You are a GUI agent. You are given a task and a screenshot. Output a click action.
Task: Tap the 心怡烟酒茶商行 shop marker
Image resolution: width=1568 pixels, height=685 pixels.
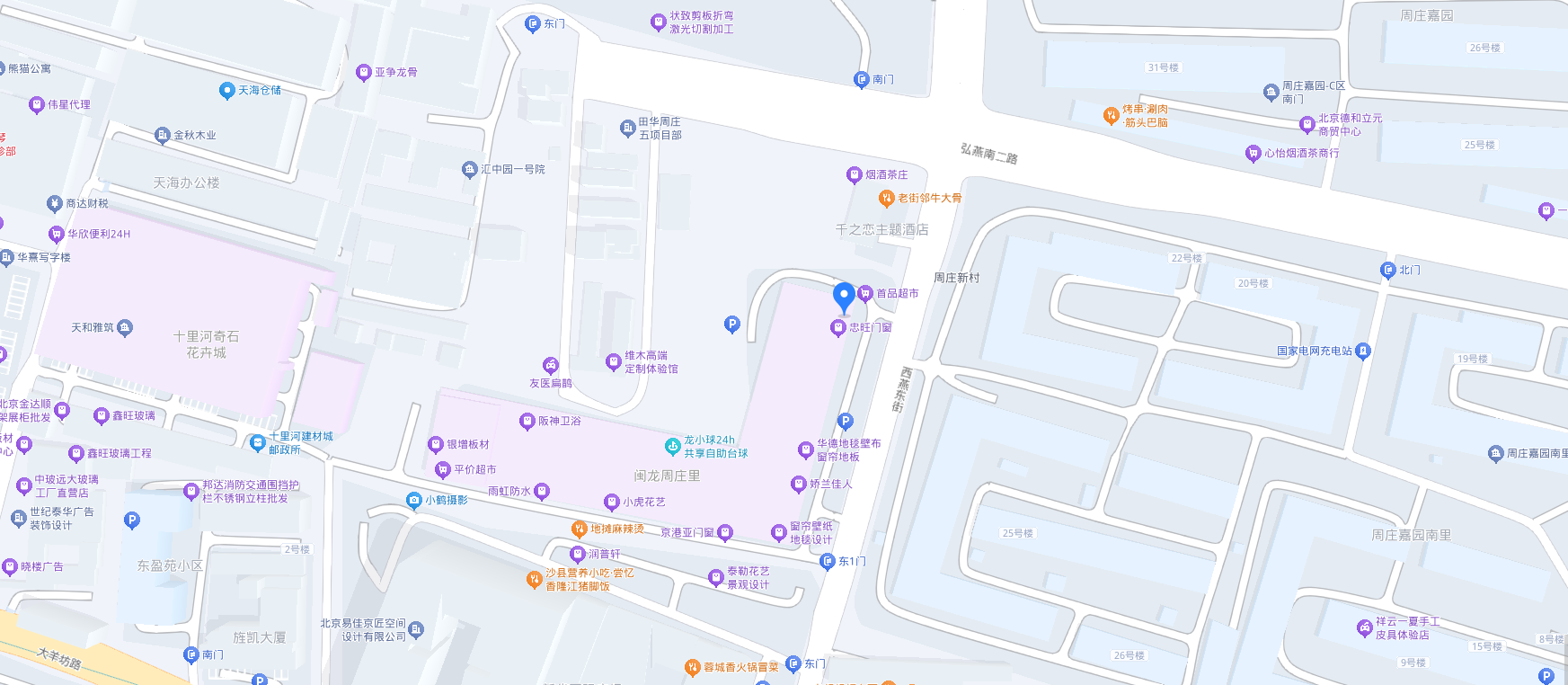pos(1254,154)
